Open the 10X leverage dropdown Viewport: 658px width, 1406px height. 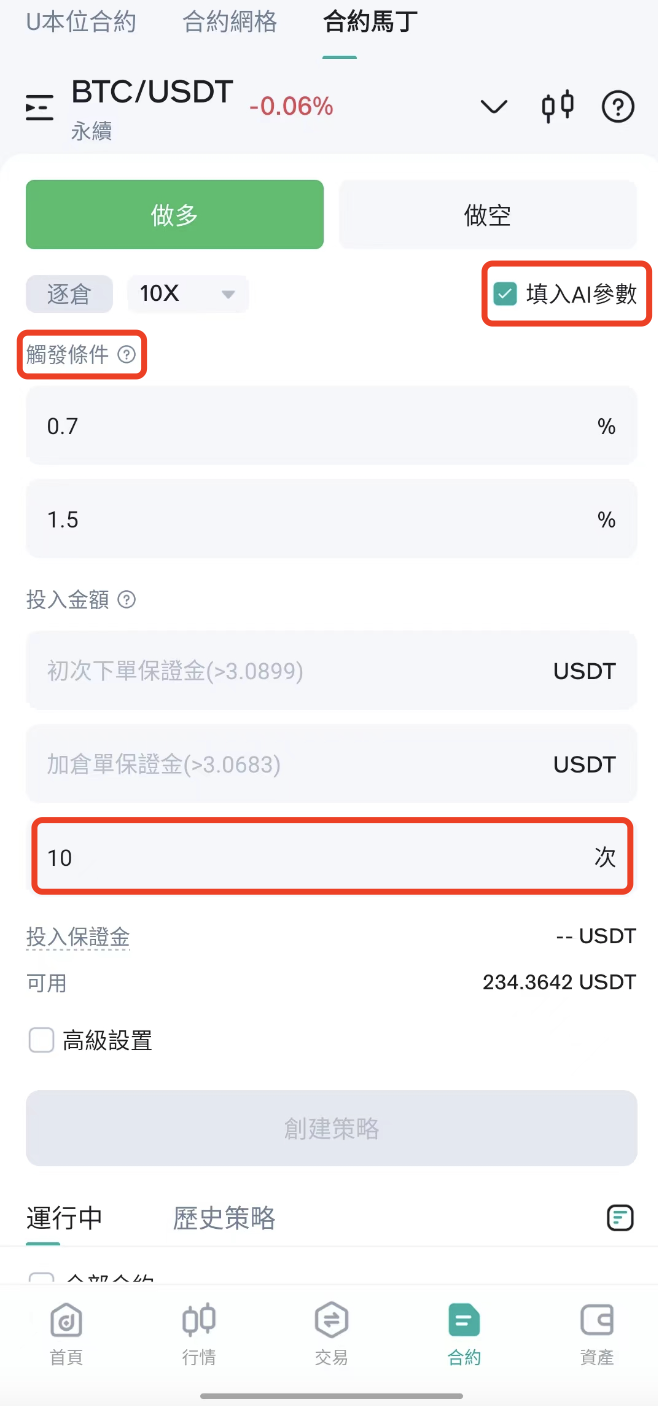click(188, 294)
